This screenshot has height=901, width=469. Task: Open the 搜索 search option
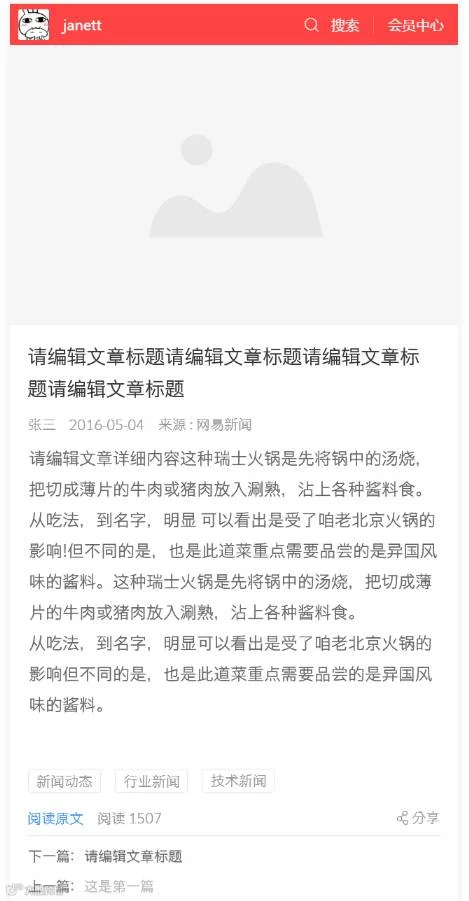(x=332, y=25)
